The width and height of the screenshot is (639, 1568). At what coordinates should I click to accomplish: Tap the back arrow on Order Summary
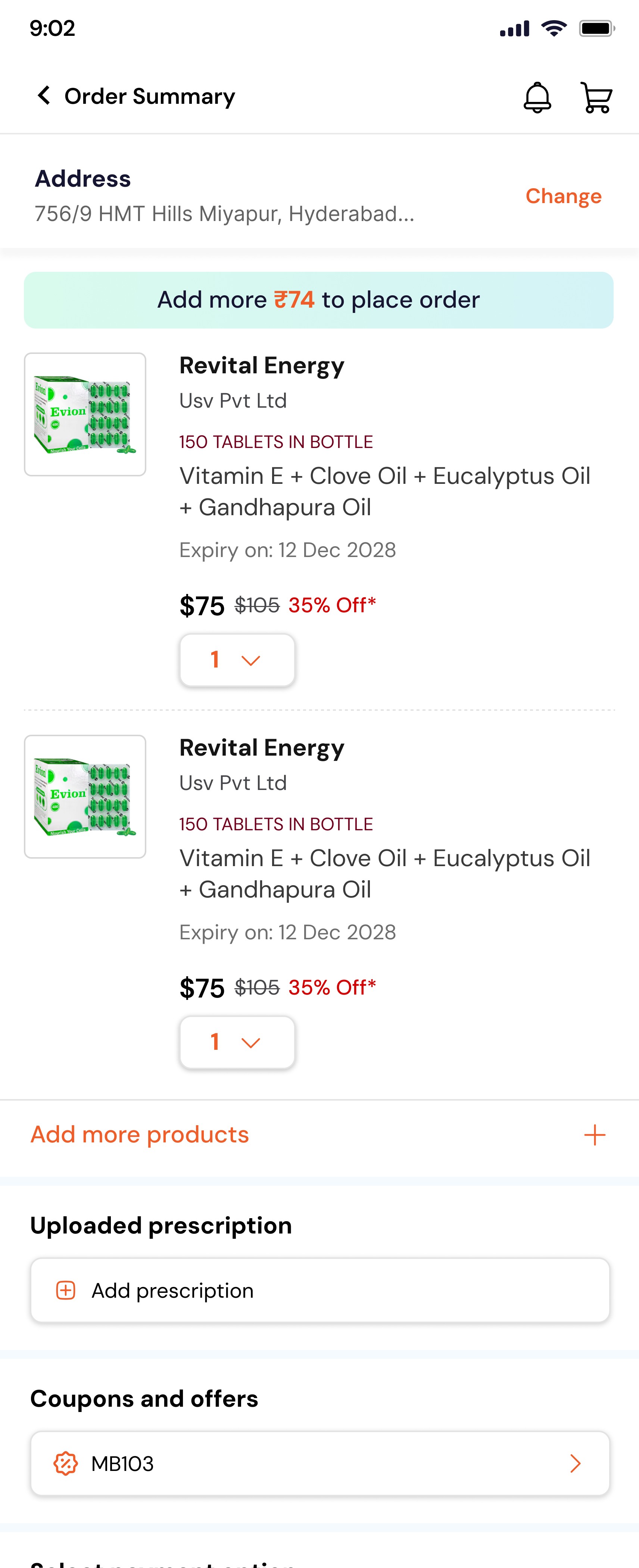tap(43, 96)
